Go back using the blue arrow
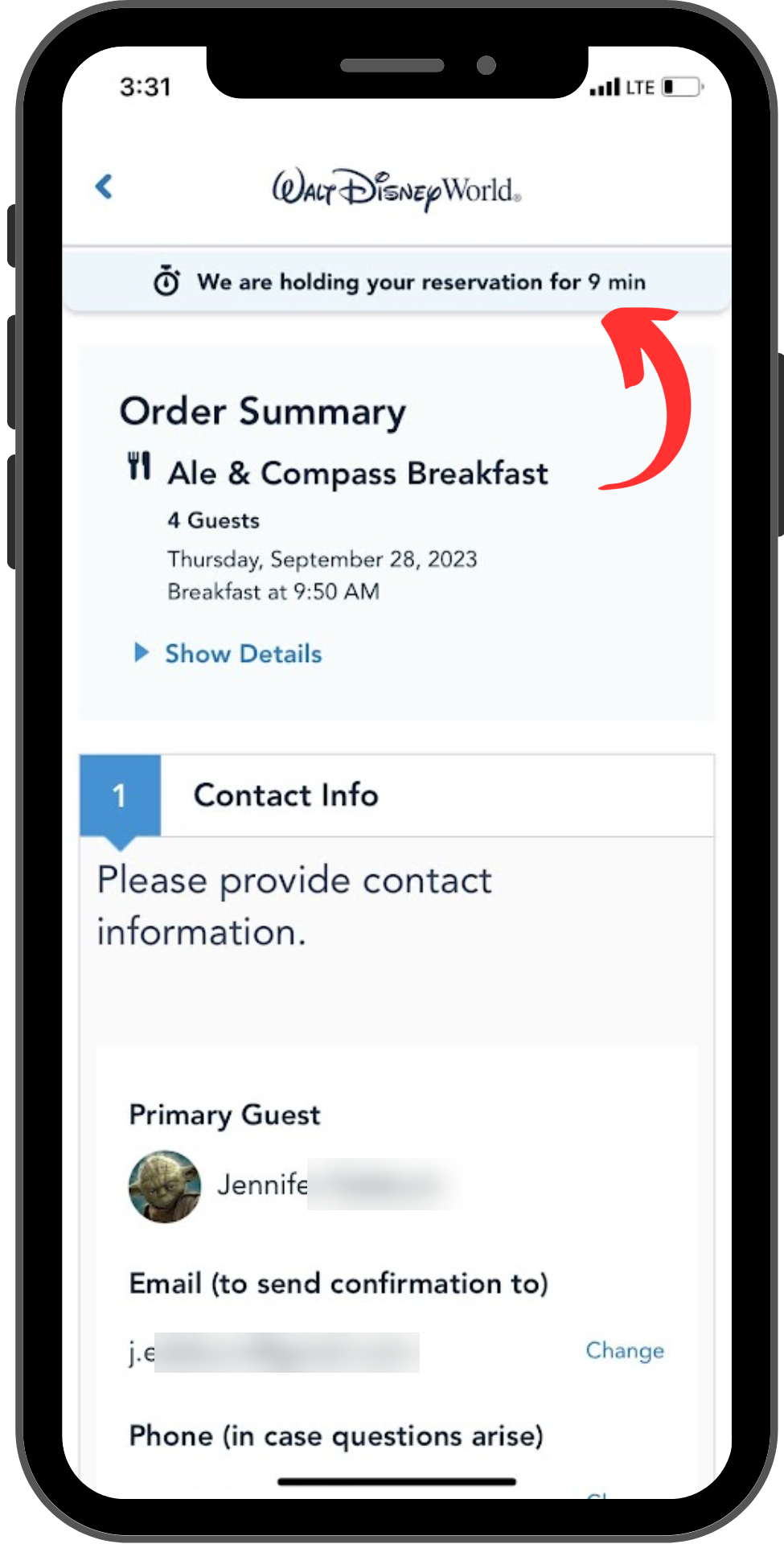 tap(104, 187)
